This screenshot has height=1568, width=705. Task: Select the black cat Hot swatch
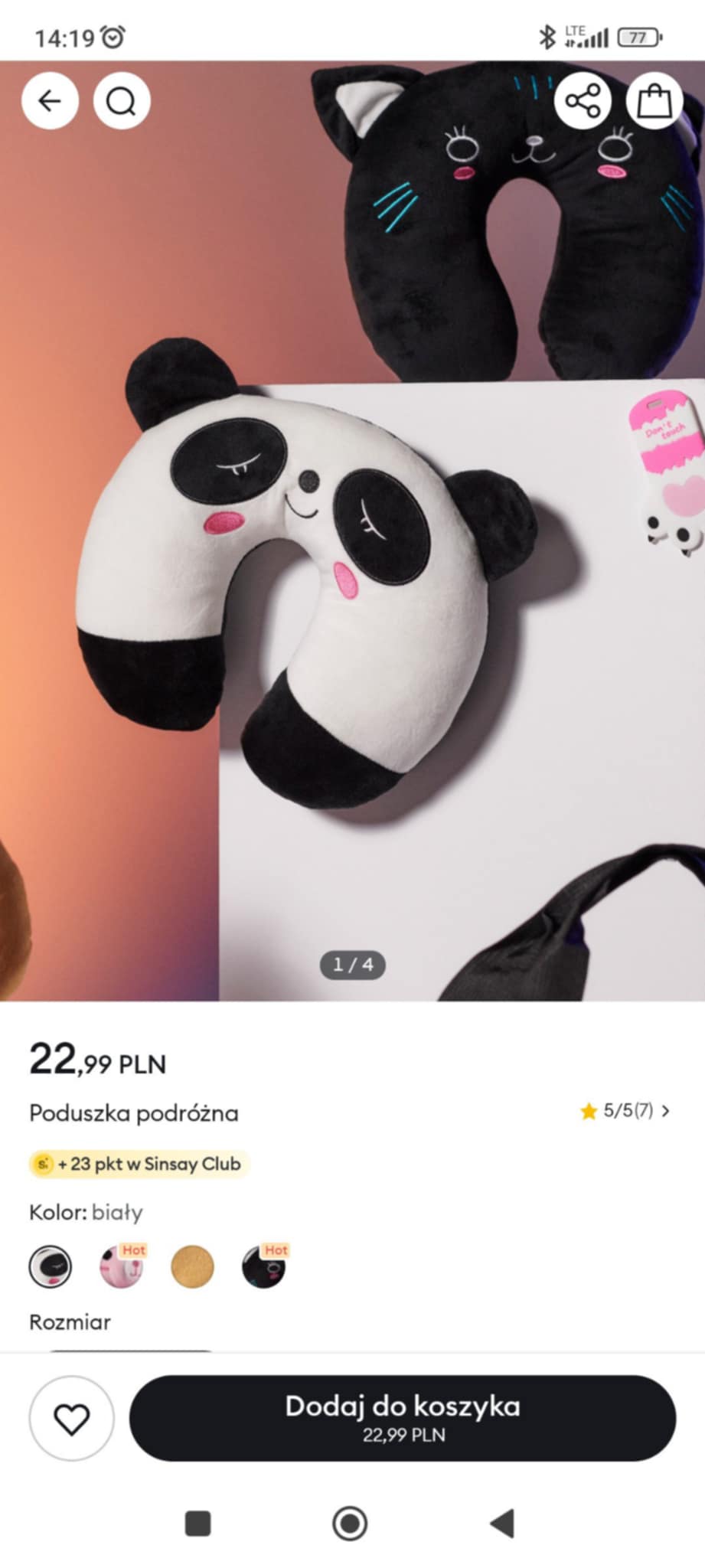coord(264,1267)
